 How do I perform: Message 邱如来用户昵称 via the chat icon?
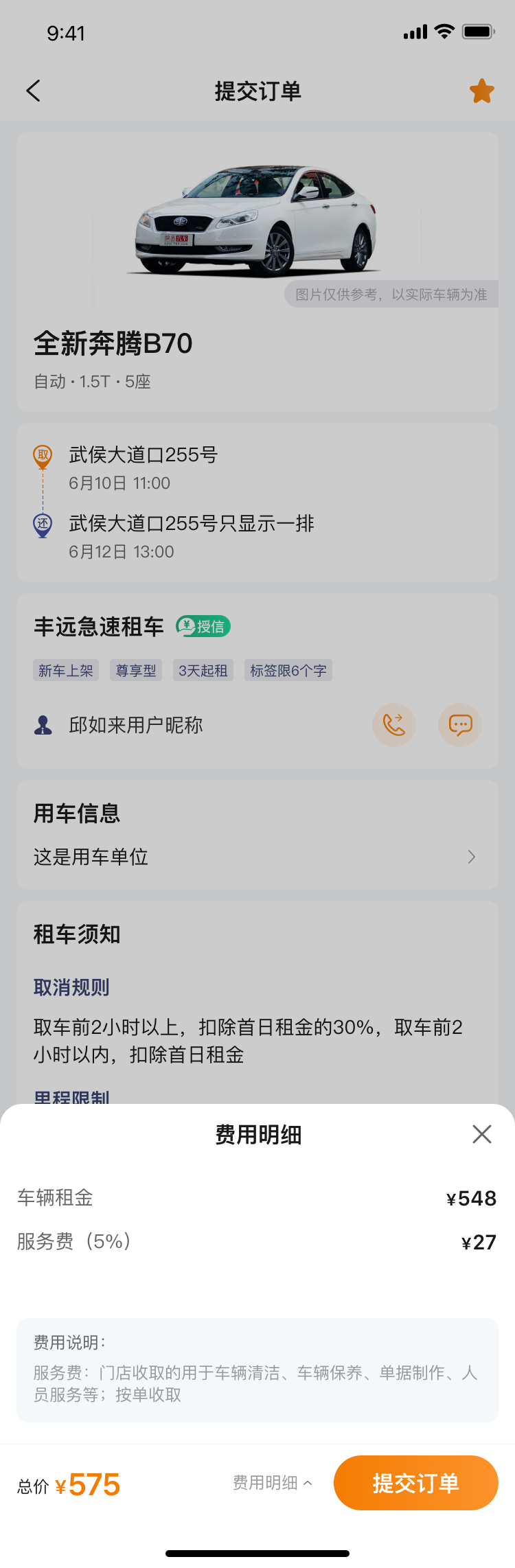(460, 725)
